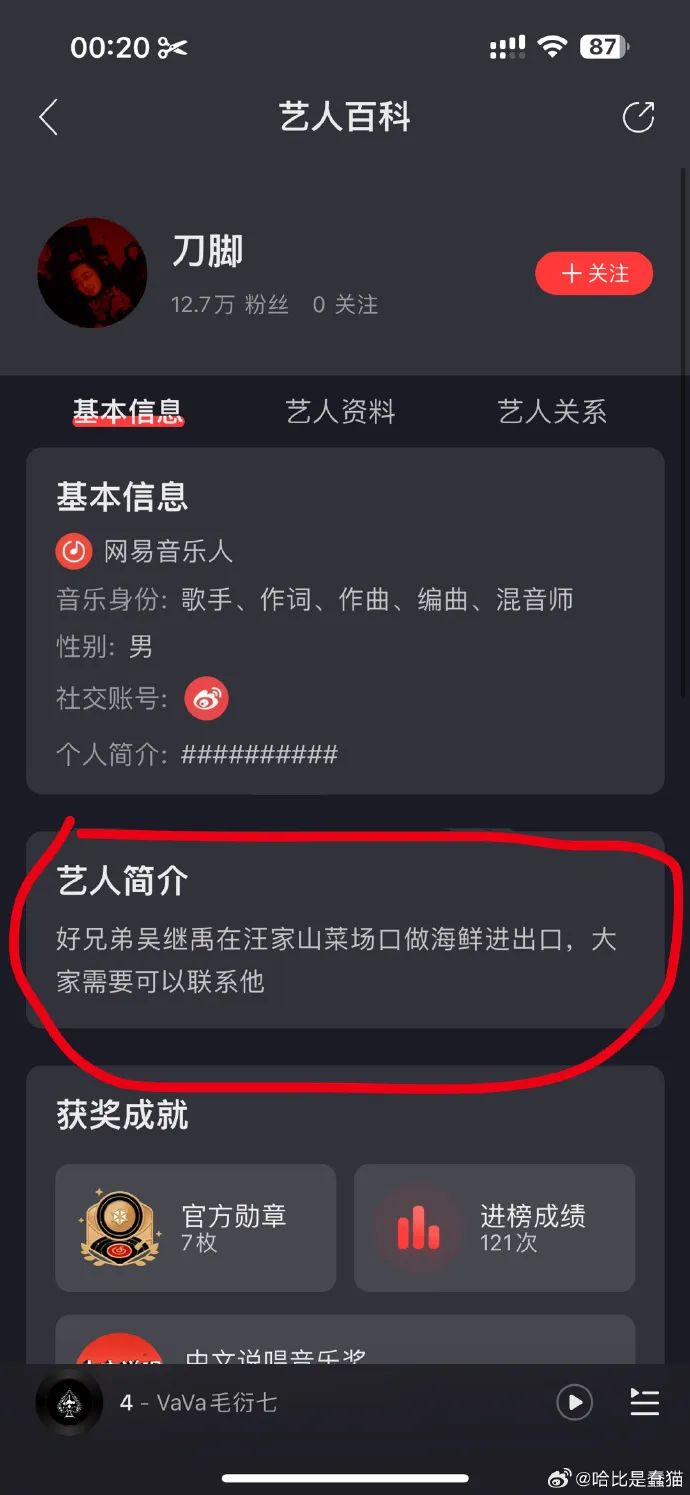Screen dimensions: 690x1495
Task: Open the 官方勋章 7枚 card
Action: [x=196, y=1228]
